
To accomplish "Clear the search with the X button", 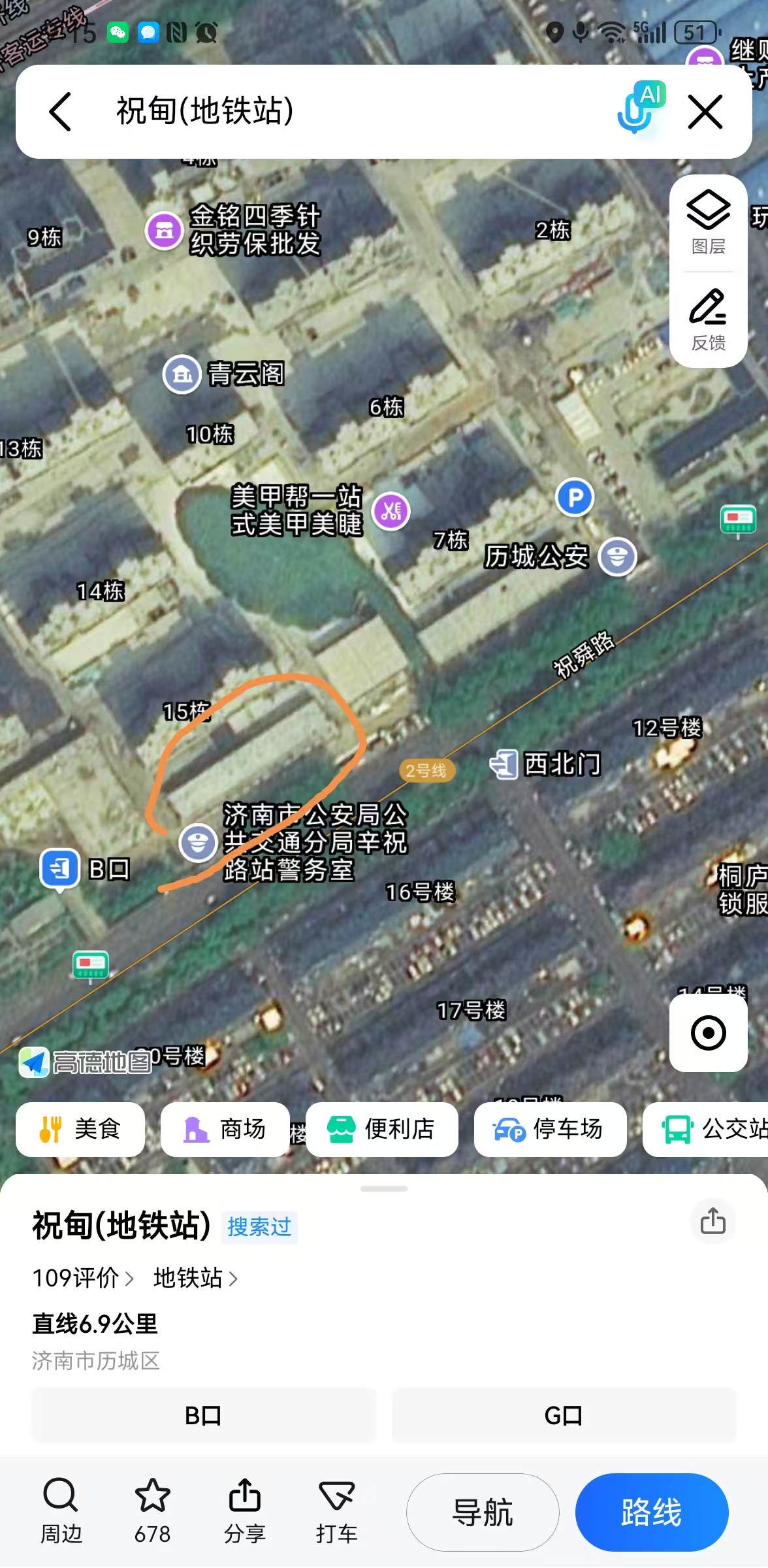I will coord(705,112).
